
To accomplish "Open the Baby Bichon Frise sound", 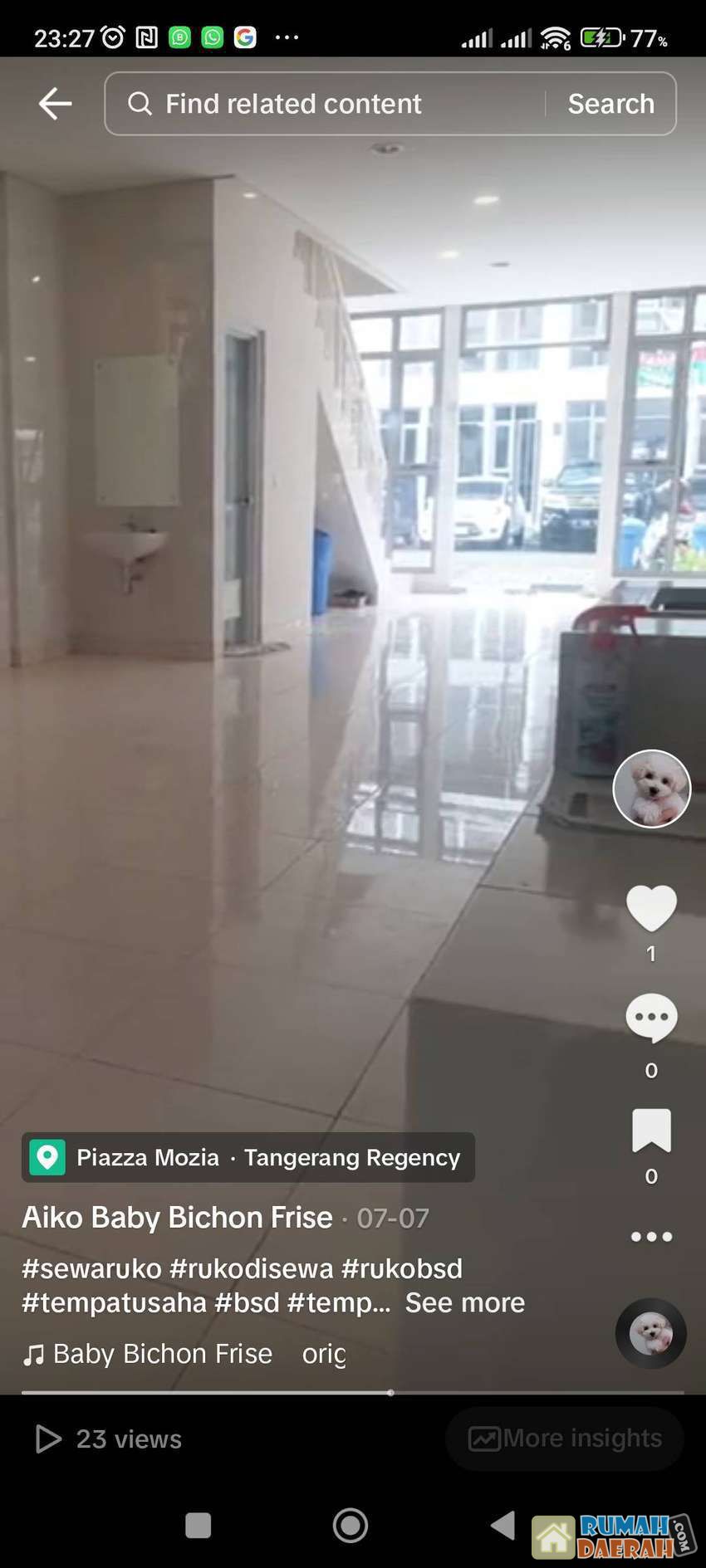I will click(162, 1354).
